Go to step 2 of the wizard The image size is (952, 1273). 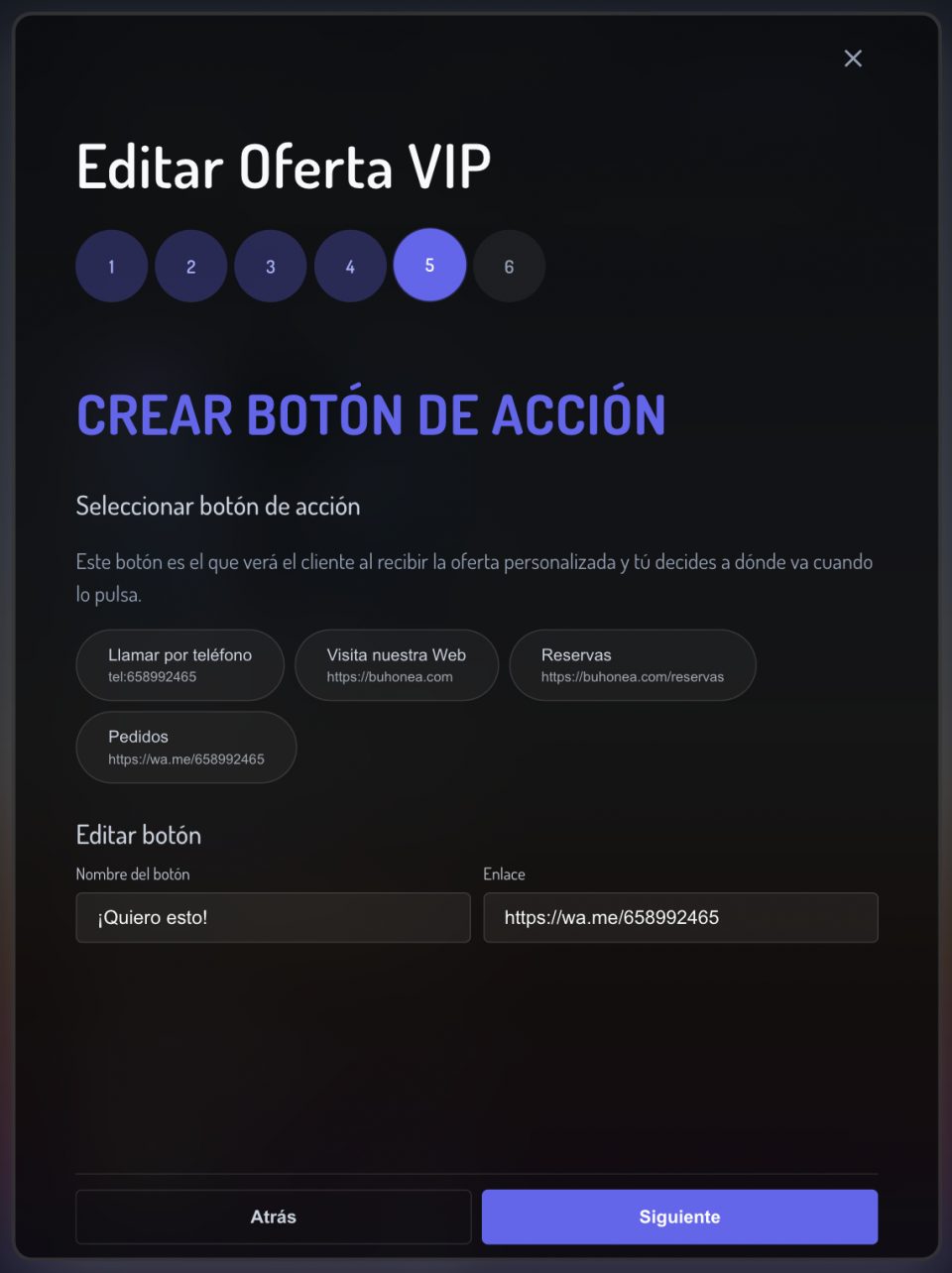[191, 266]
